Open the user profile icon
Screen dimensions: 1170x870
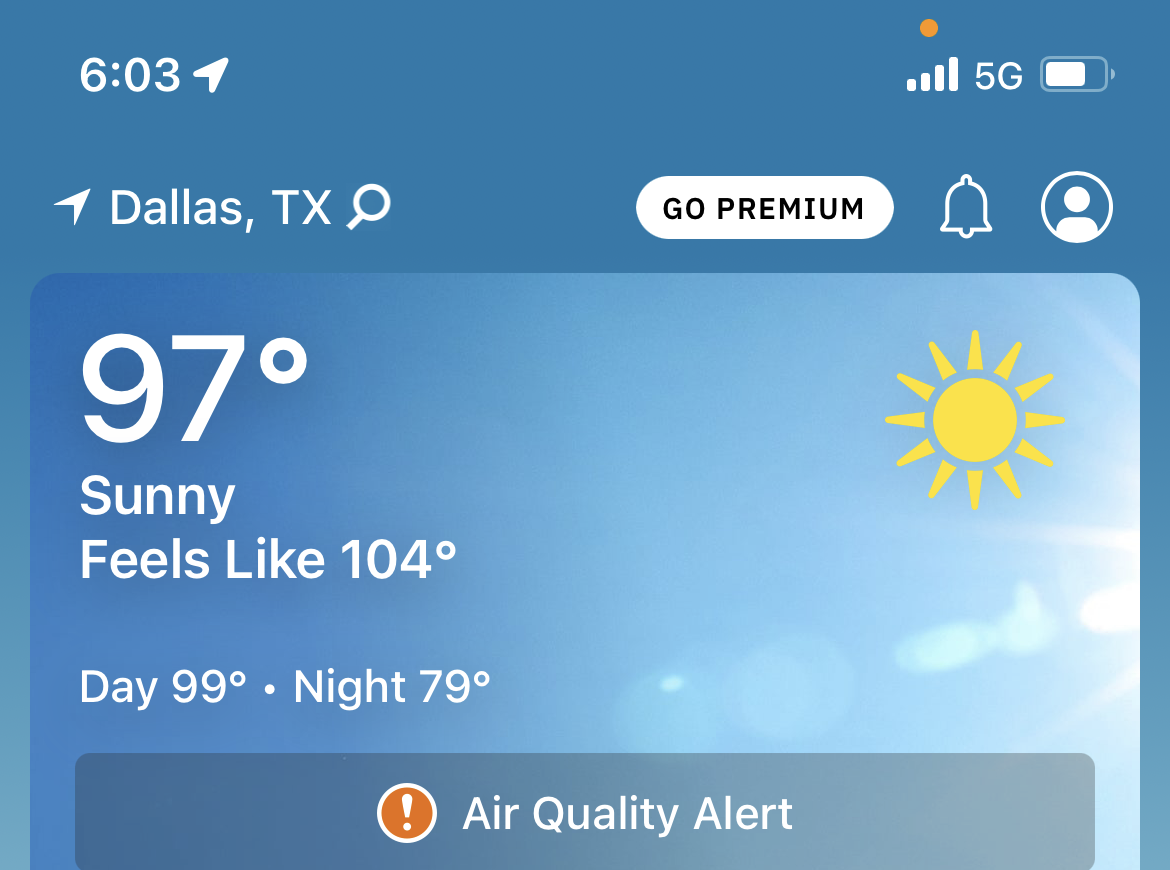point(1076,208)
